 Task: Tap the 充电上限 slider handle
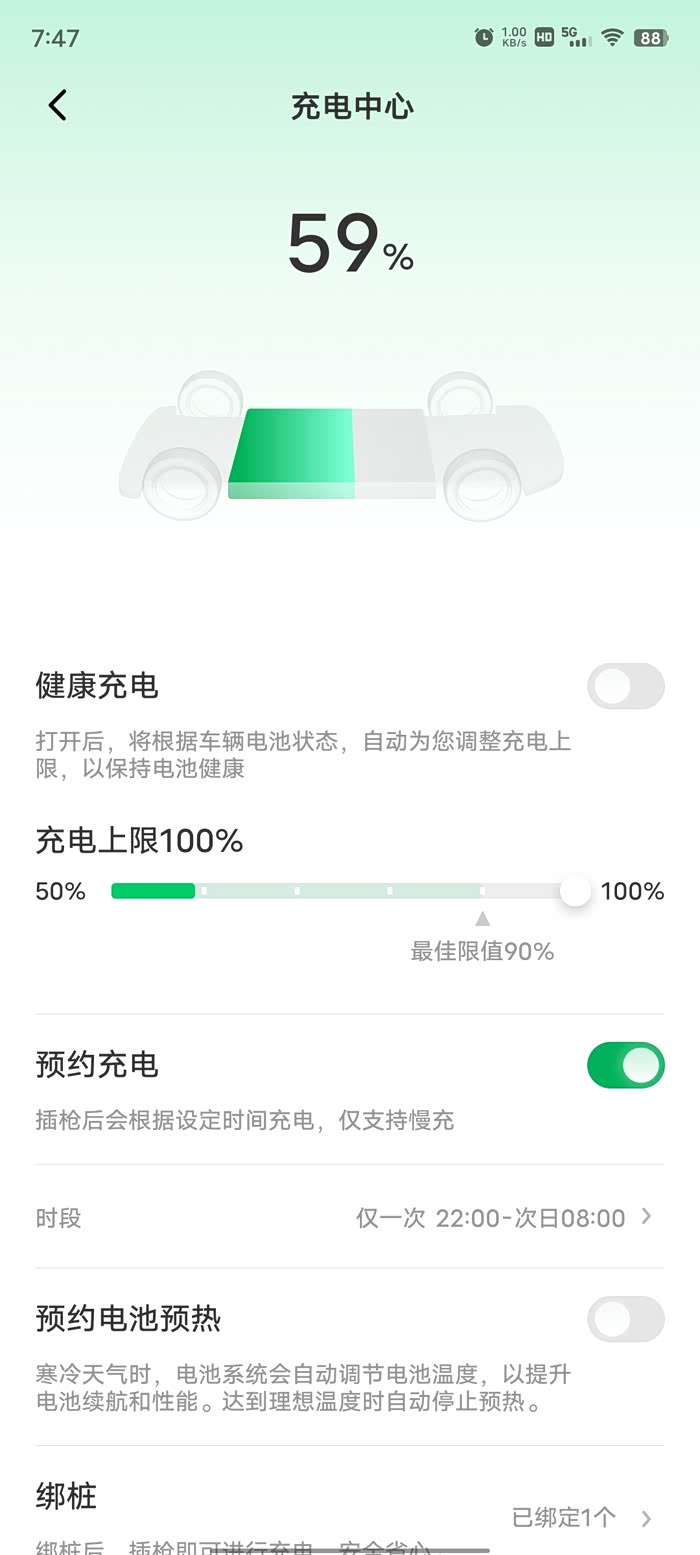(575, 891)
